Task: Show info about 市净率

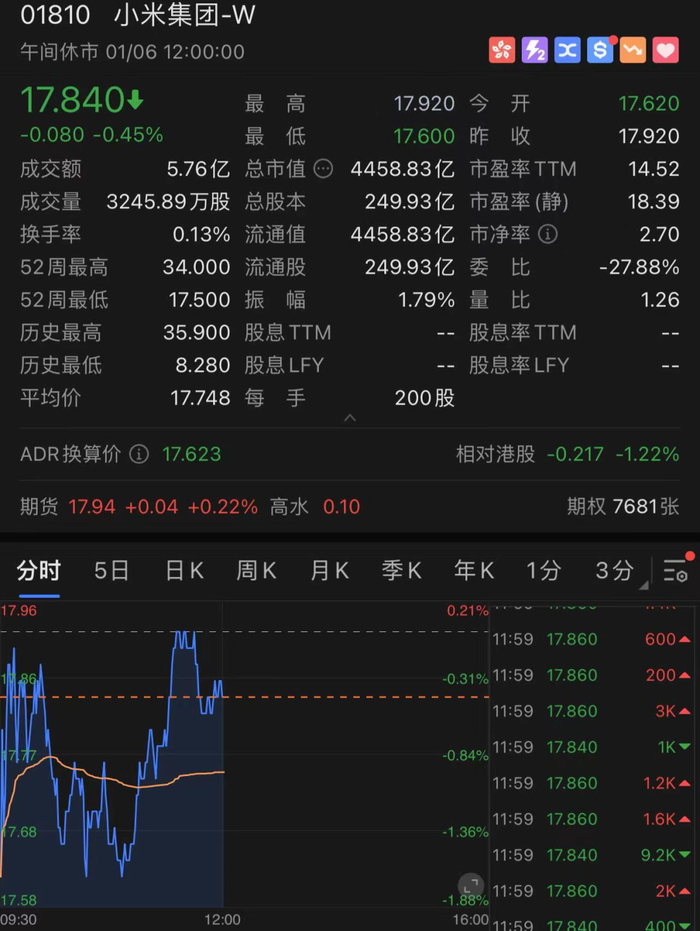Action: click(x=547, y=234)
